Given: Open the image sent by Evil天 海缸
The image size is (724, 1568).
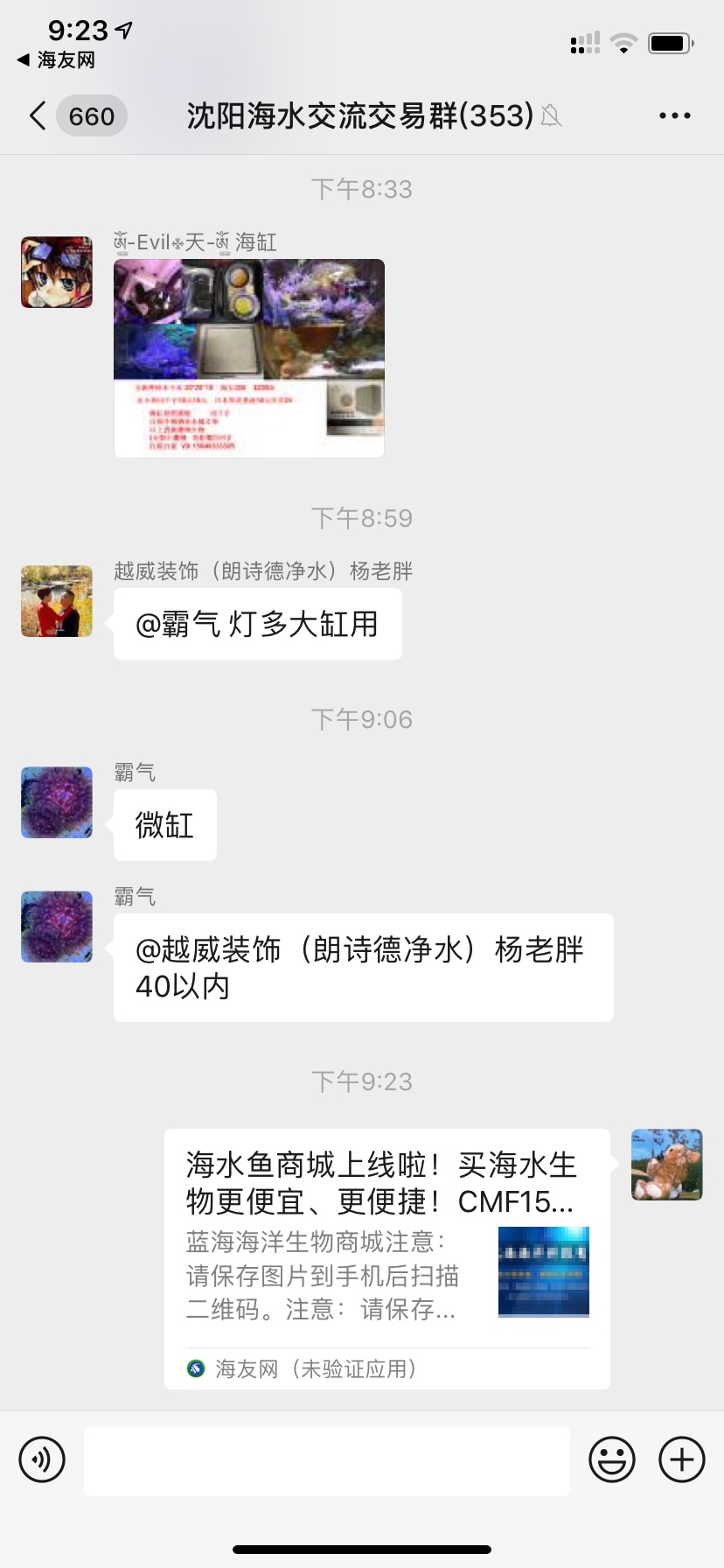Looking at the screenshot, I should pos(249,357).
